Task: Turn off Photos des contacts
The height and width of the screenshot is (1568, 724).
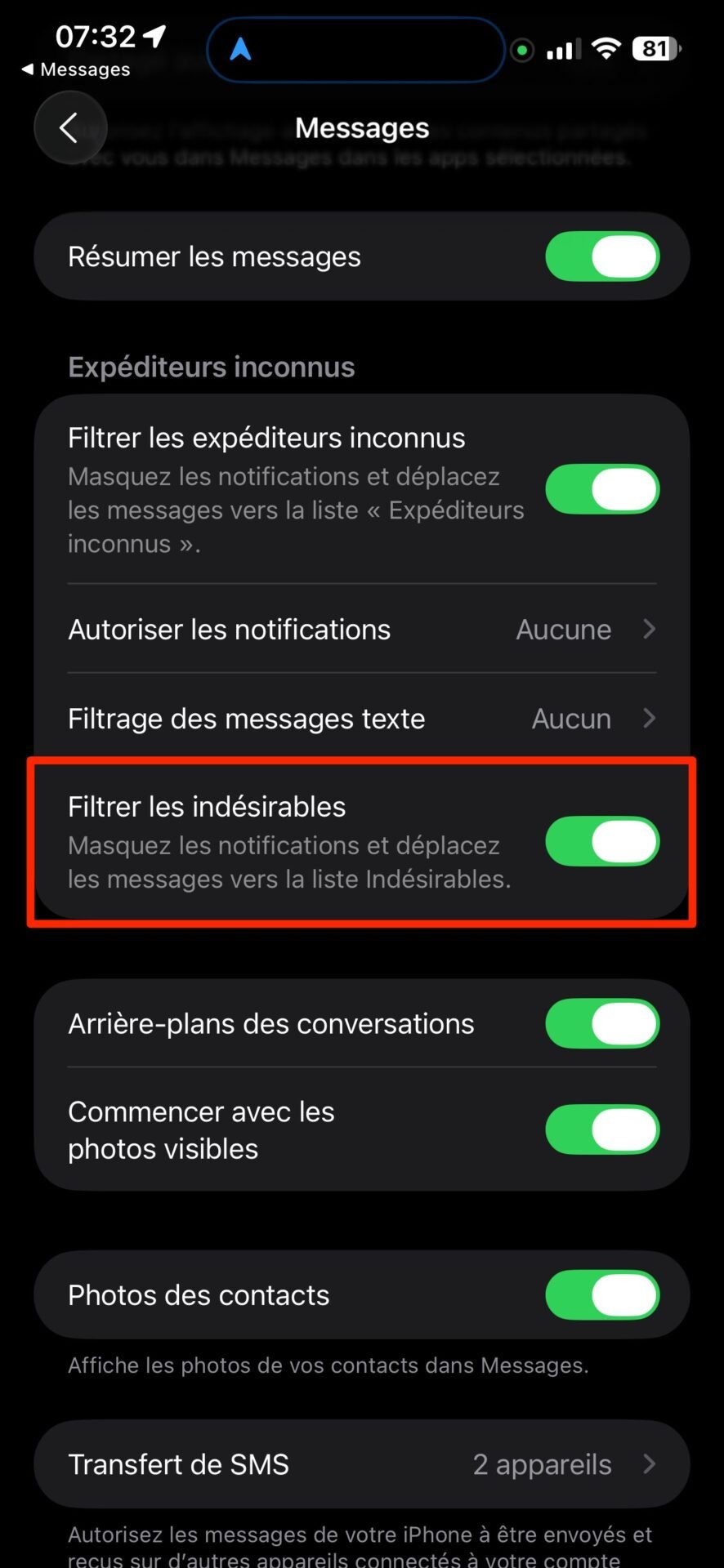Action: click(x=602, y=1295)
